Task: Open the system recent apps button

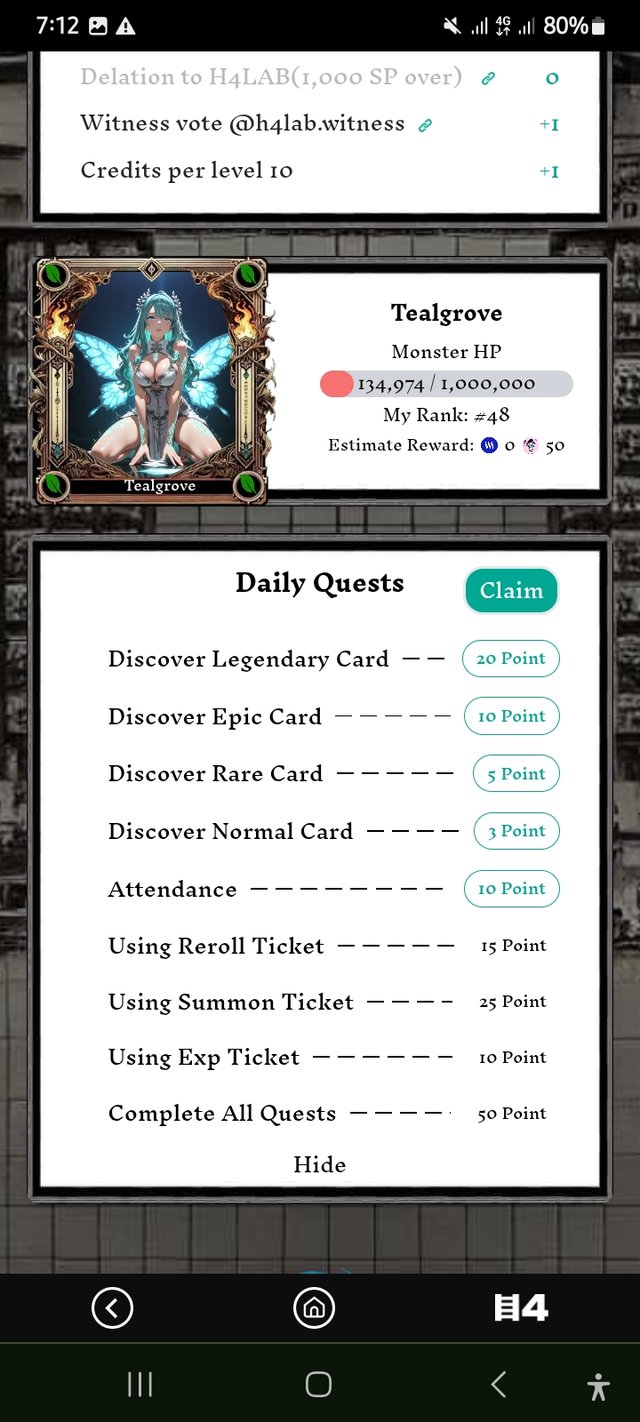Action: click(140, 1384)
